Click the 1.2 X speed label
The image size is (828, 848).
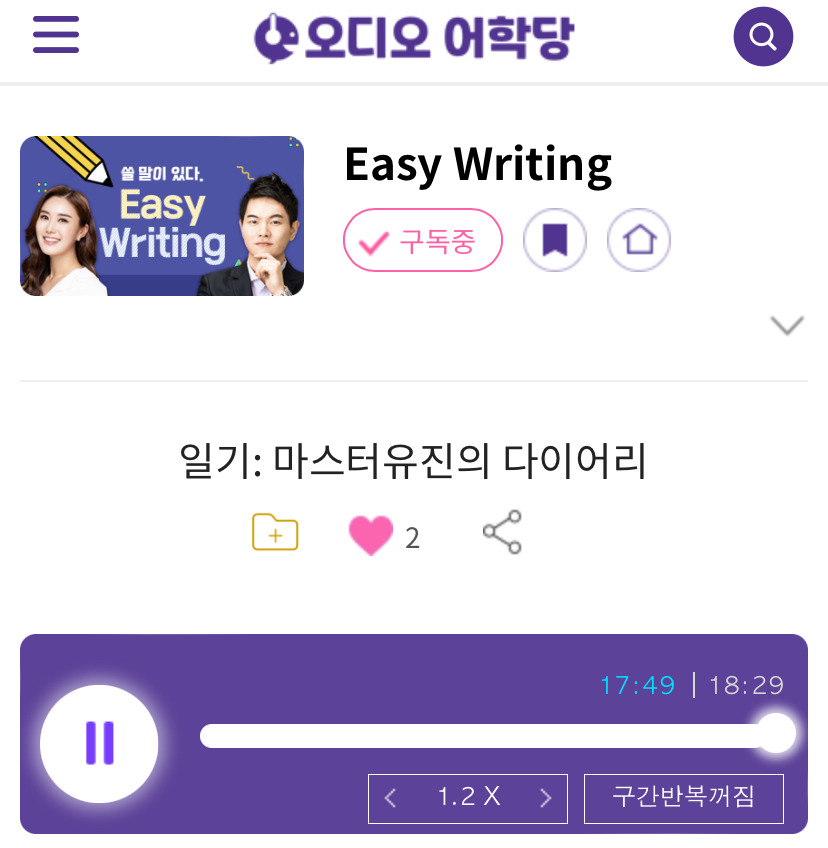[x=467, y=798]
